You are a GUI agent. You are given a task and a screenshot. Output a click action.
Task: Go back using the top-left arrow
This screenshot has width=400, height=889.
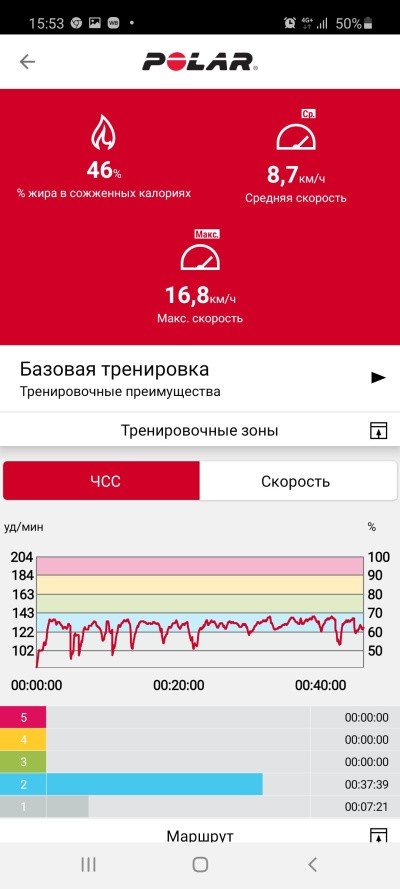pos(27,62)
